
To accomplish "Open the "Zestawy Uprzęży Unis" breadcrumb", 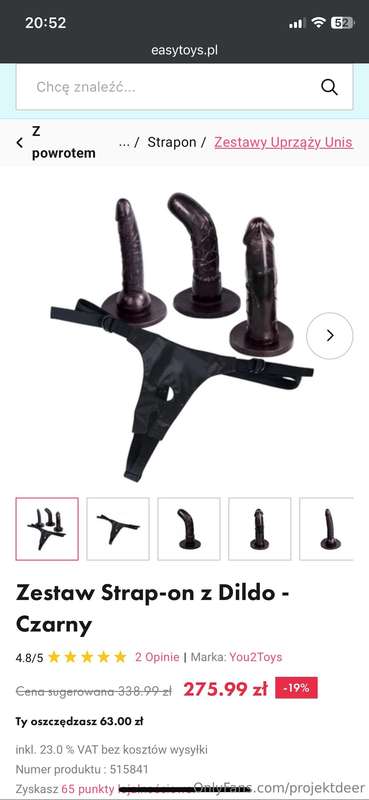I will tap(283, 142).
